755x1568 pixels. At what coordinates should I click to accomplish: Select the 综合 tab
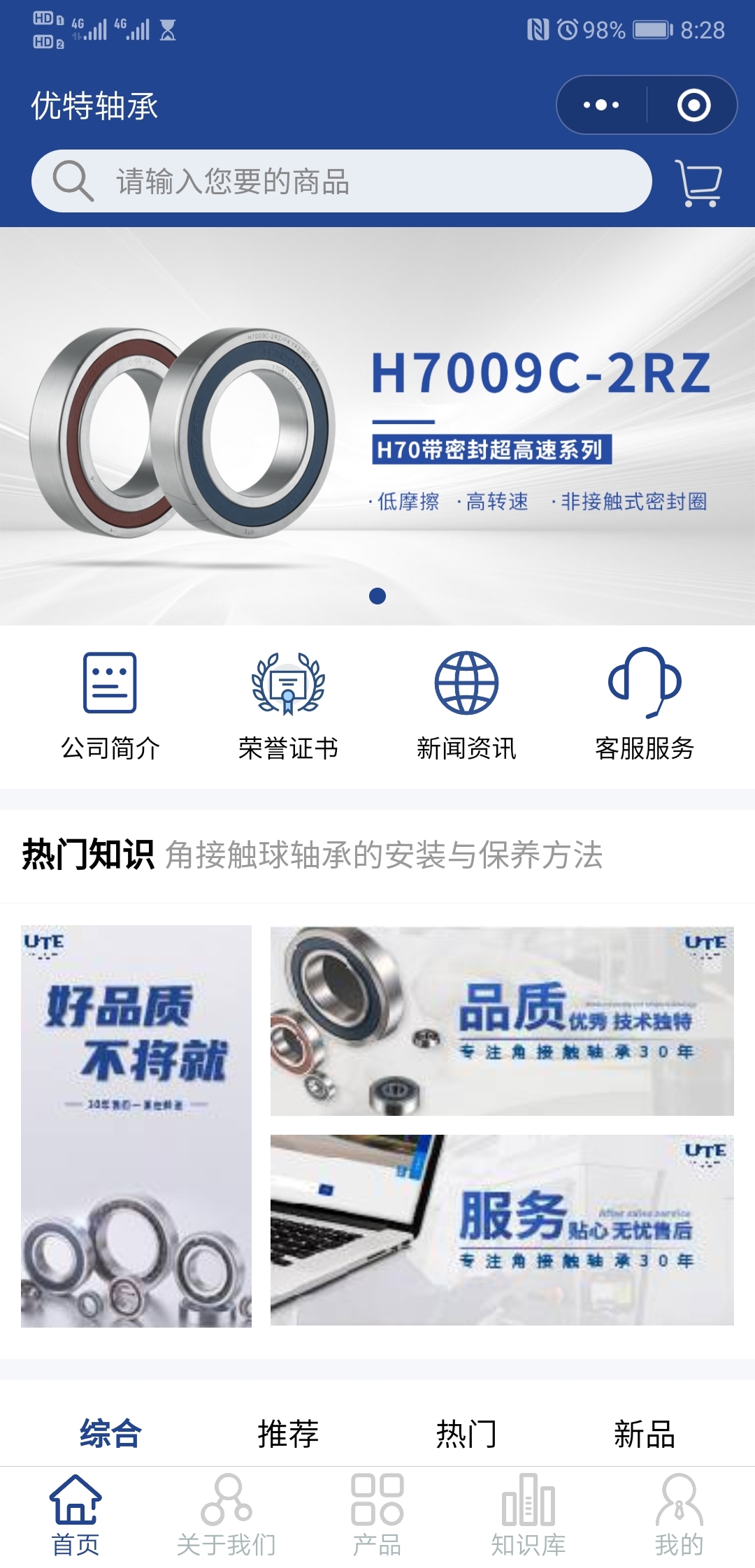click(110, 1434)
